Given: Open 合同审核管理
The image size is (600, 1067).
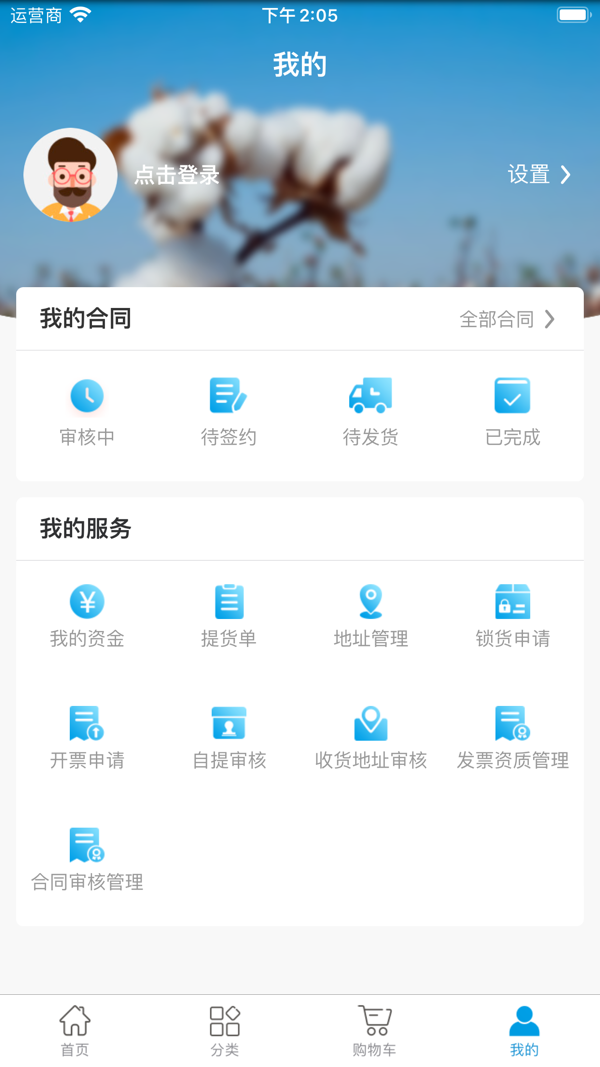Looking at the screenshot, I should (87, 860).
